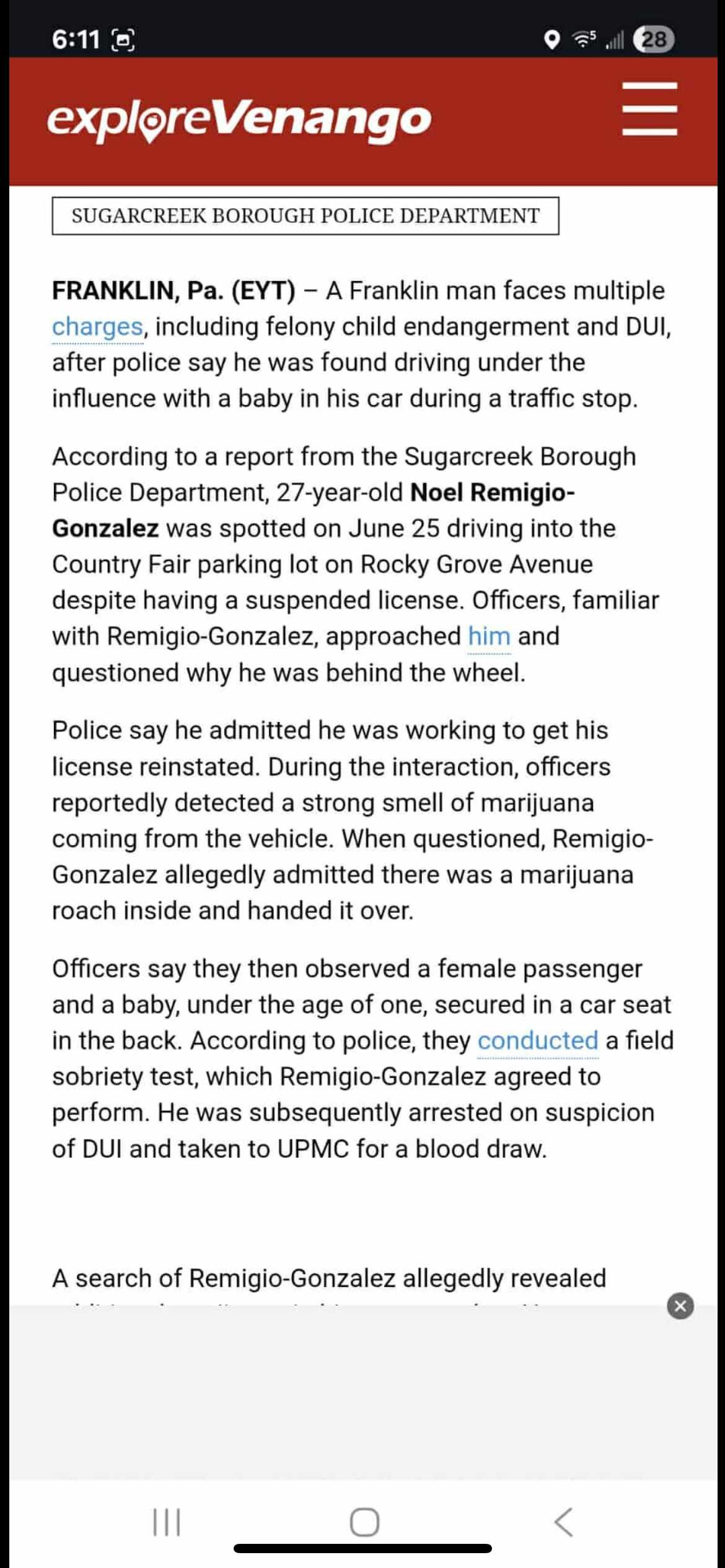Viewport: 725px width, 1568px height.
Task: Show recent apps
Action: coord(166,1522)
